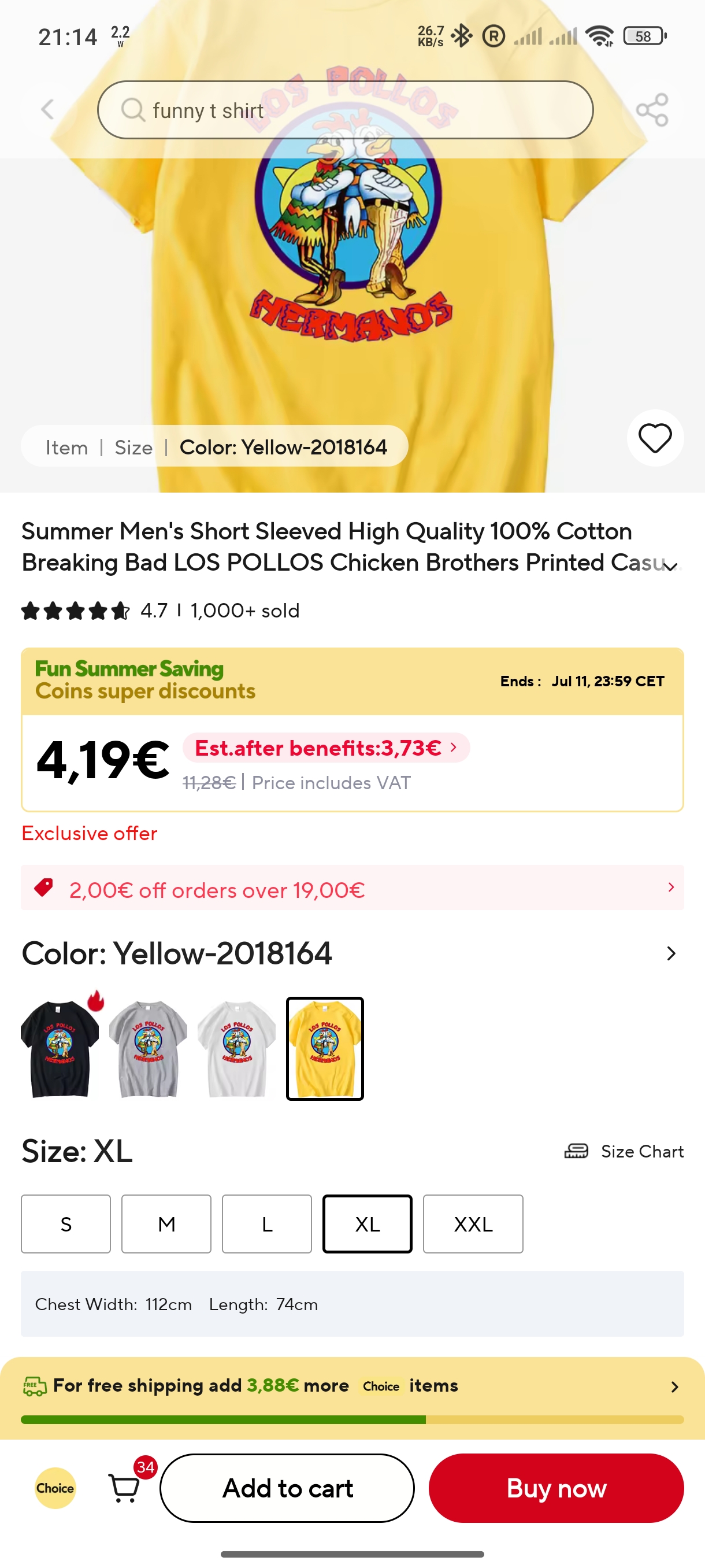Switch to the Item image tab
Viewport: 705px width, 1568px height.
click(66, 448)
